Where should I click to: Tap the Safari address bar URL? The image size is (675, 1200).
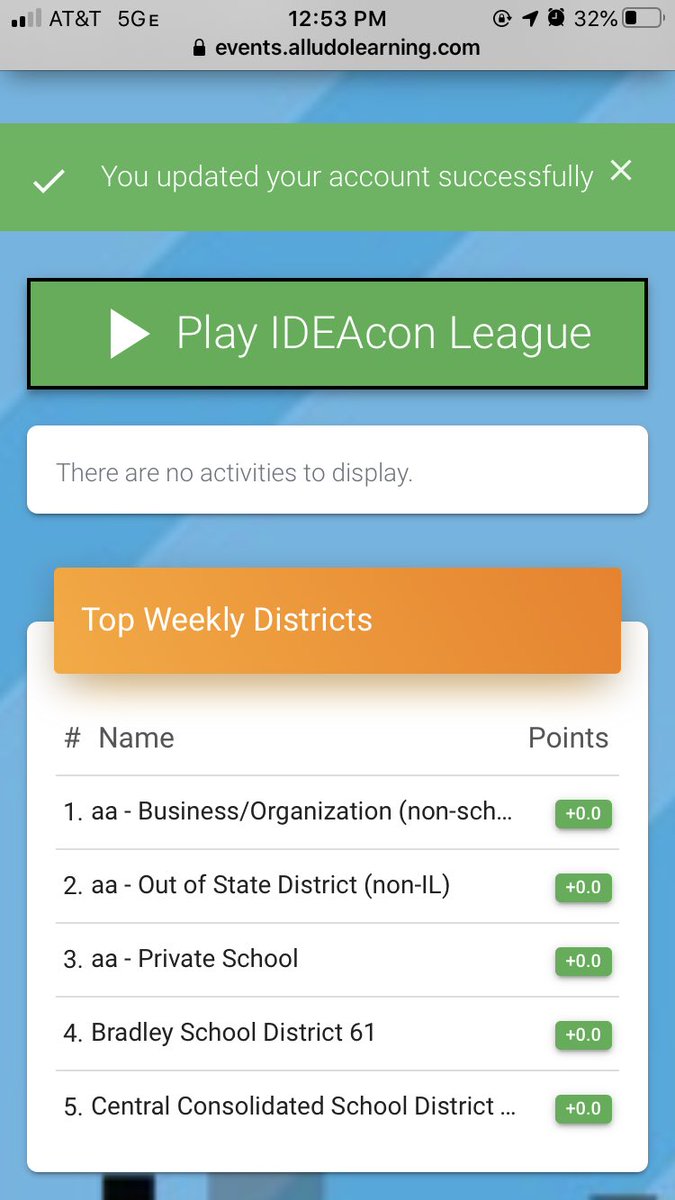coord(337,47)
